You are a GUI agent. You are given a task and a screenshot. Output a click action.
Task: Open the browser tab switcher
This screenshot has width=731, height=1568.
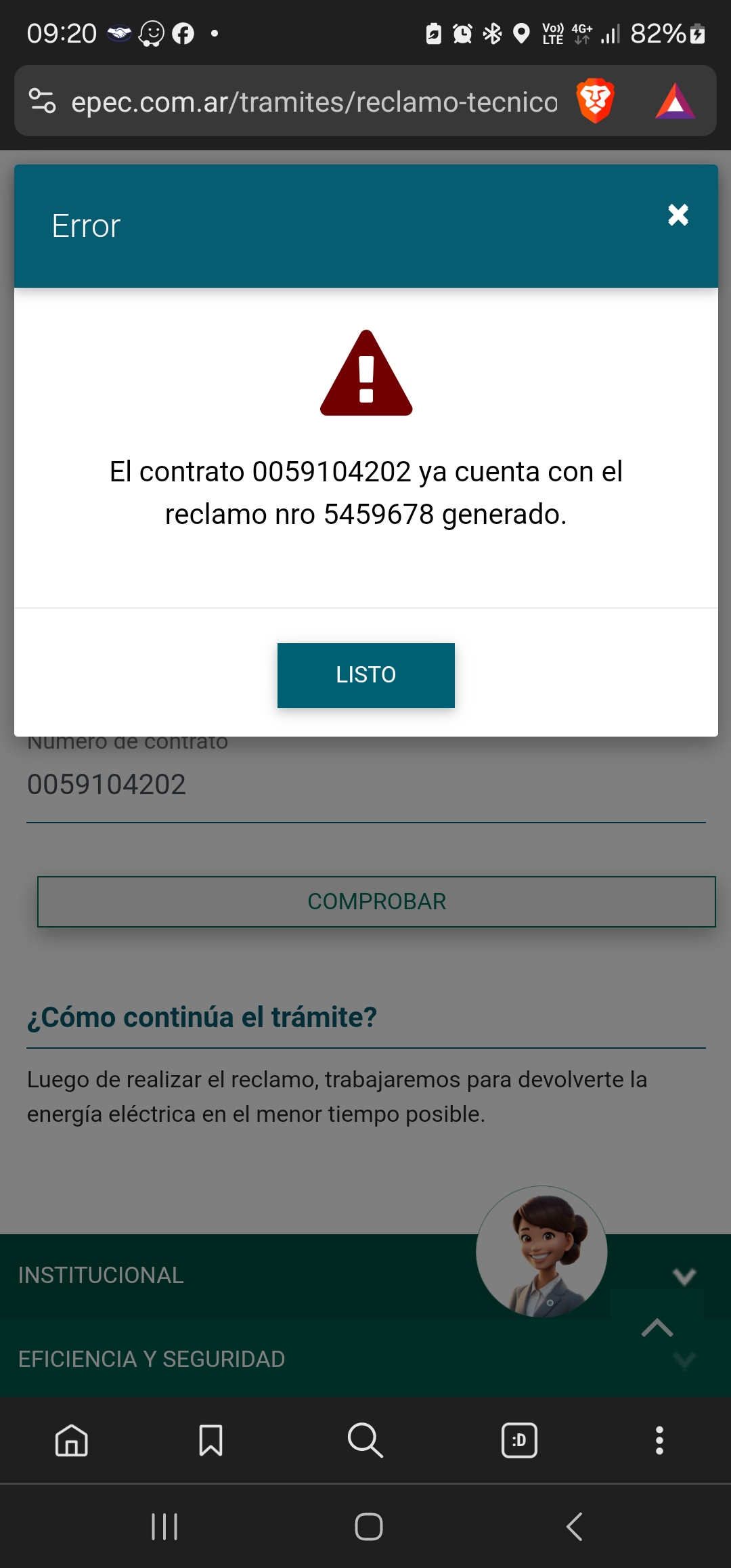pyautogui.click(x=519, y=1439)
